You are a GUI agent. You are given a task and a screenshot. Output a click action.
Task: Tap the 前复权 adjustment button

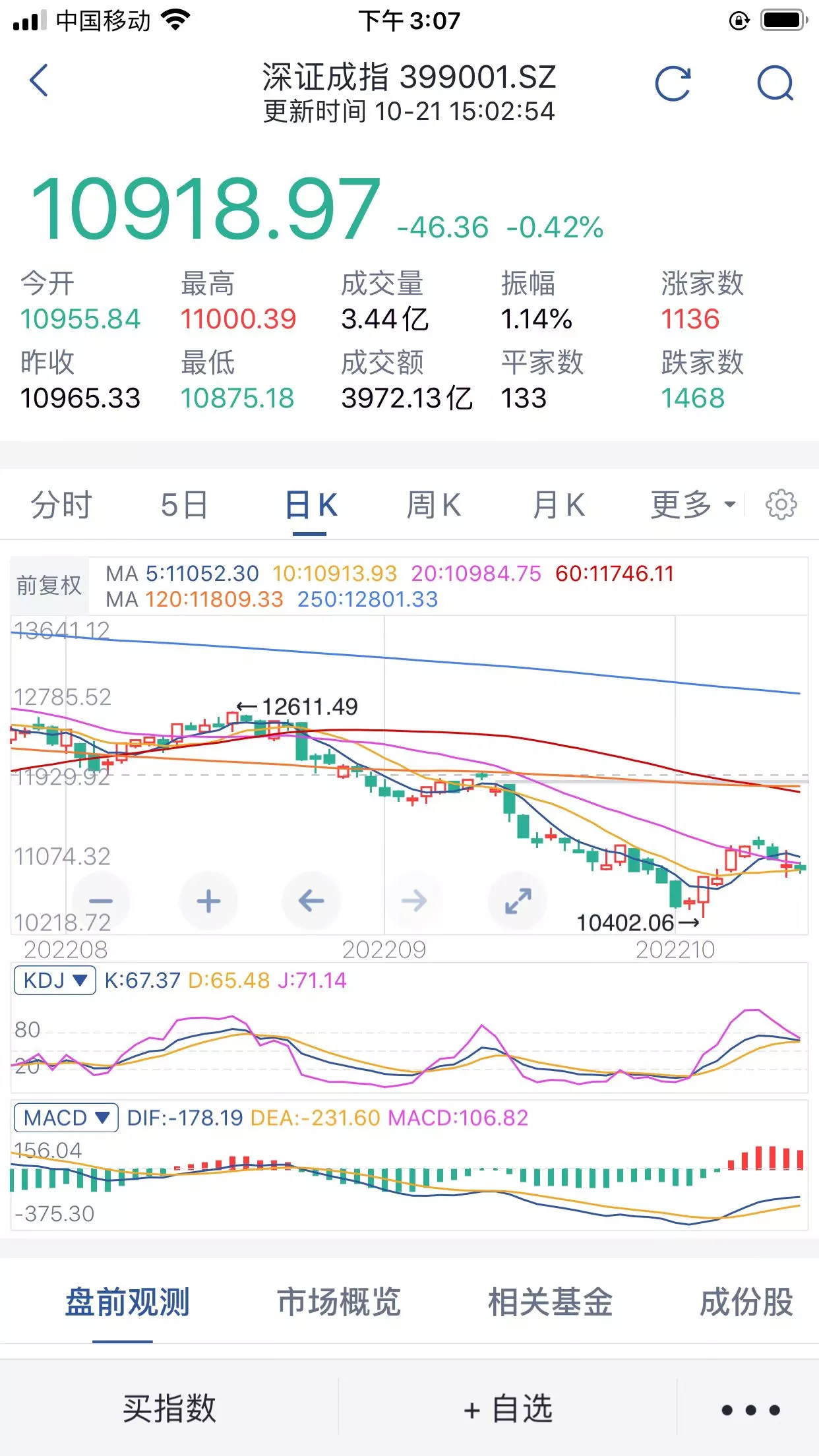pyautogui.click(x=49, y=586)
